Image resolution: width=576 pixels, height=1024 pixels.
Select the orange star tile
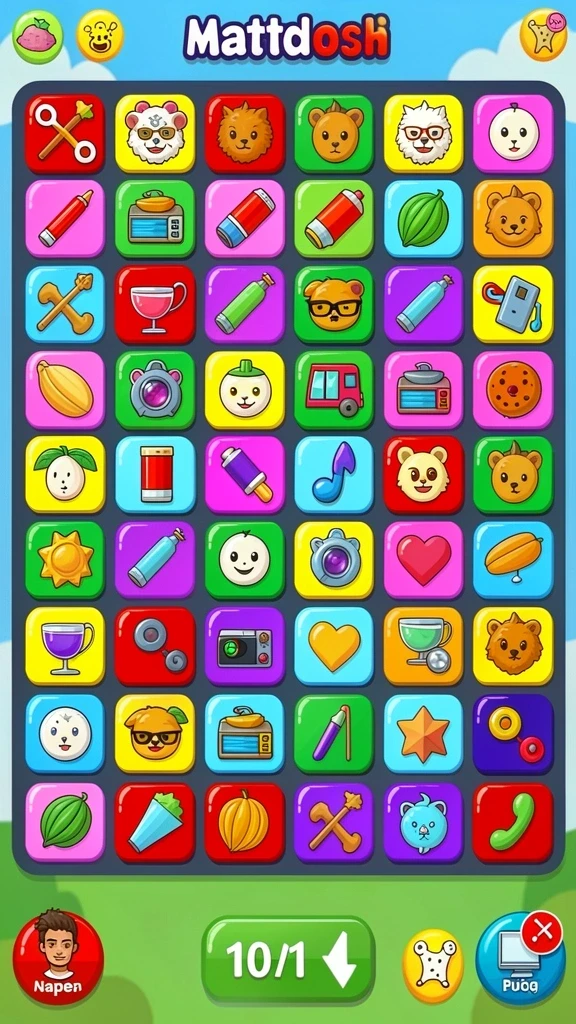tap(423, 733)
